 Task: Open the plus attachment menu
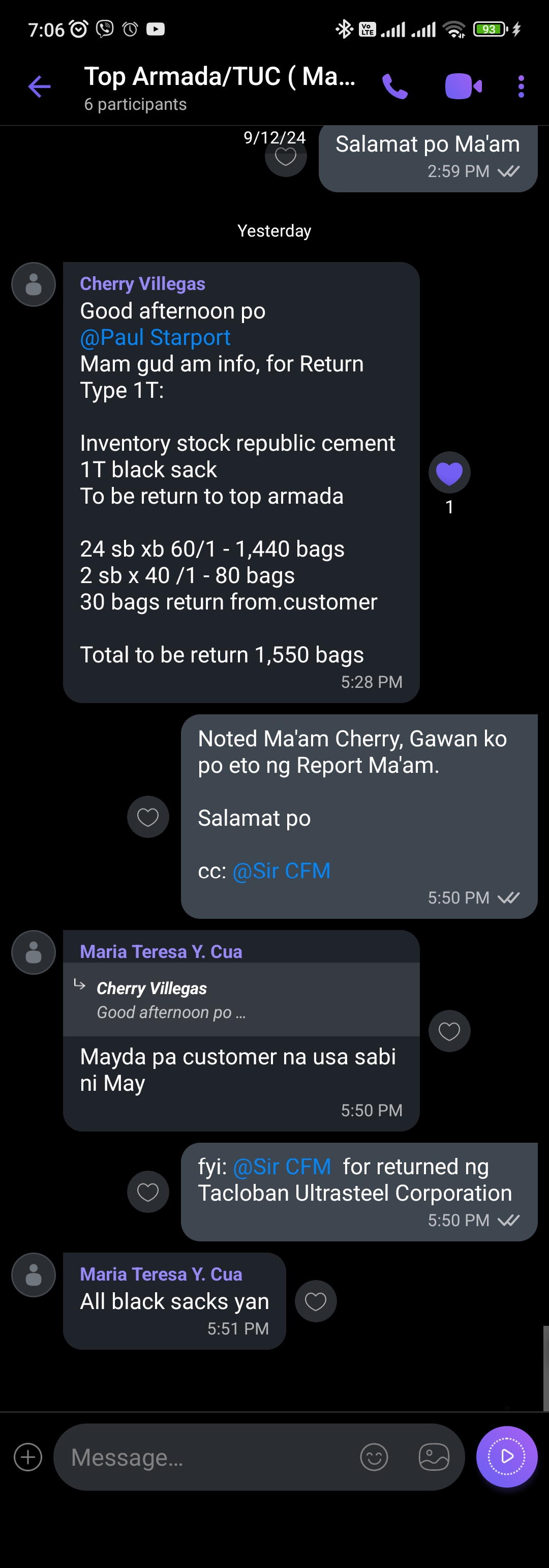pyautogui.click(x=28, y=1457)
